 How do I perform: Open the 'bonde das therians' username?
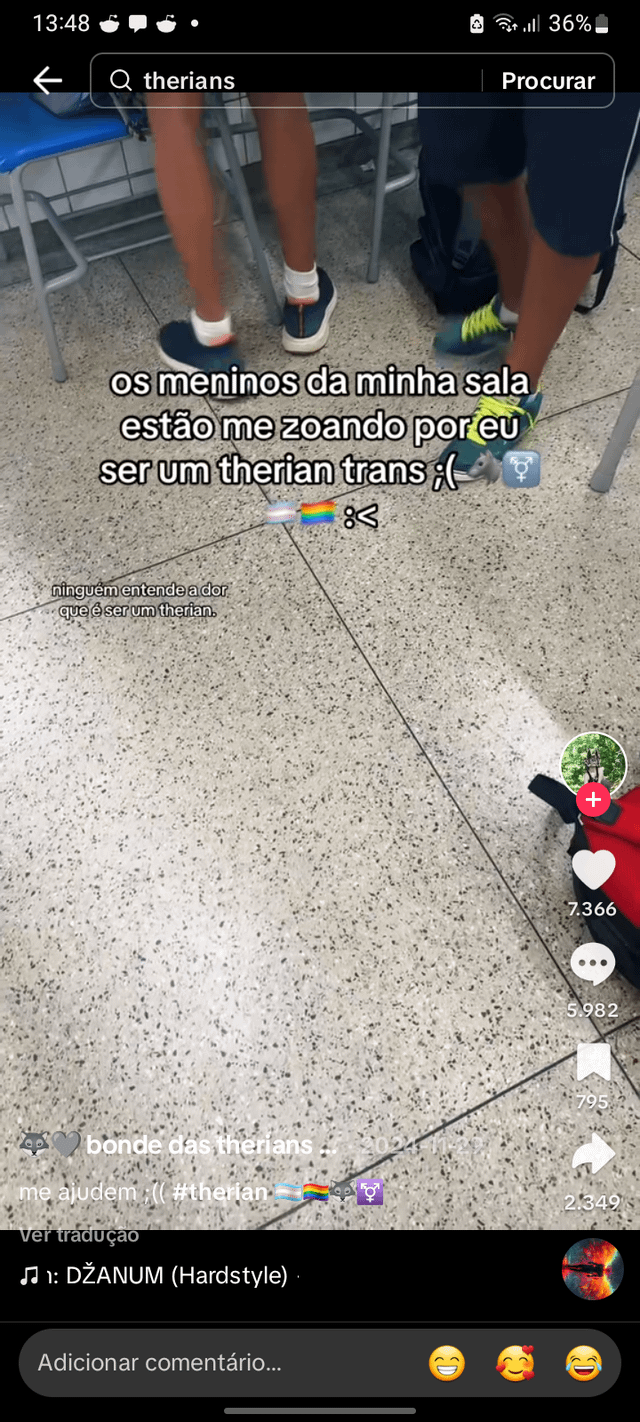coord(198,1145)
